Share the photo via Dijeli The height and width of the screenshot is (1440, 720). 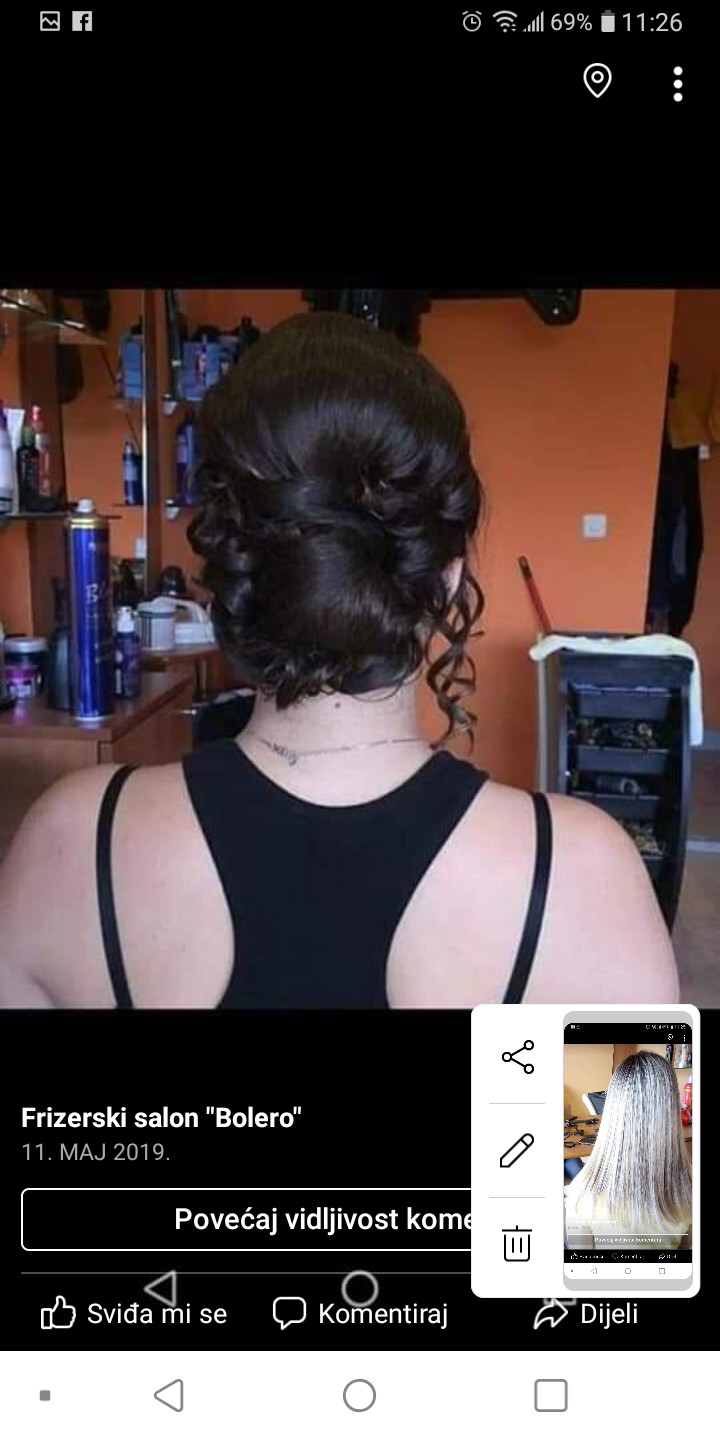(587, 1313)
